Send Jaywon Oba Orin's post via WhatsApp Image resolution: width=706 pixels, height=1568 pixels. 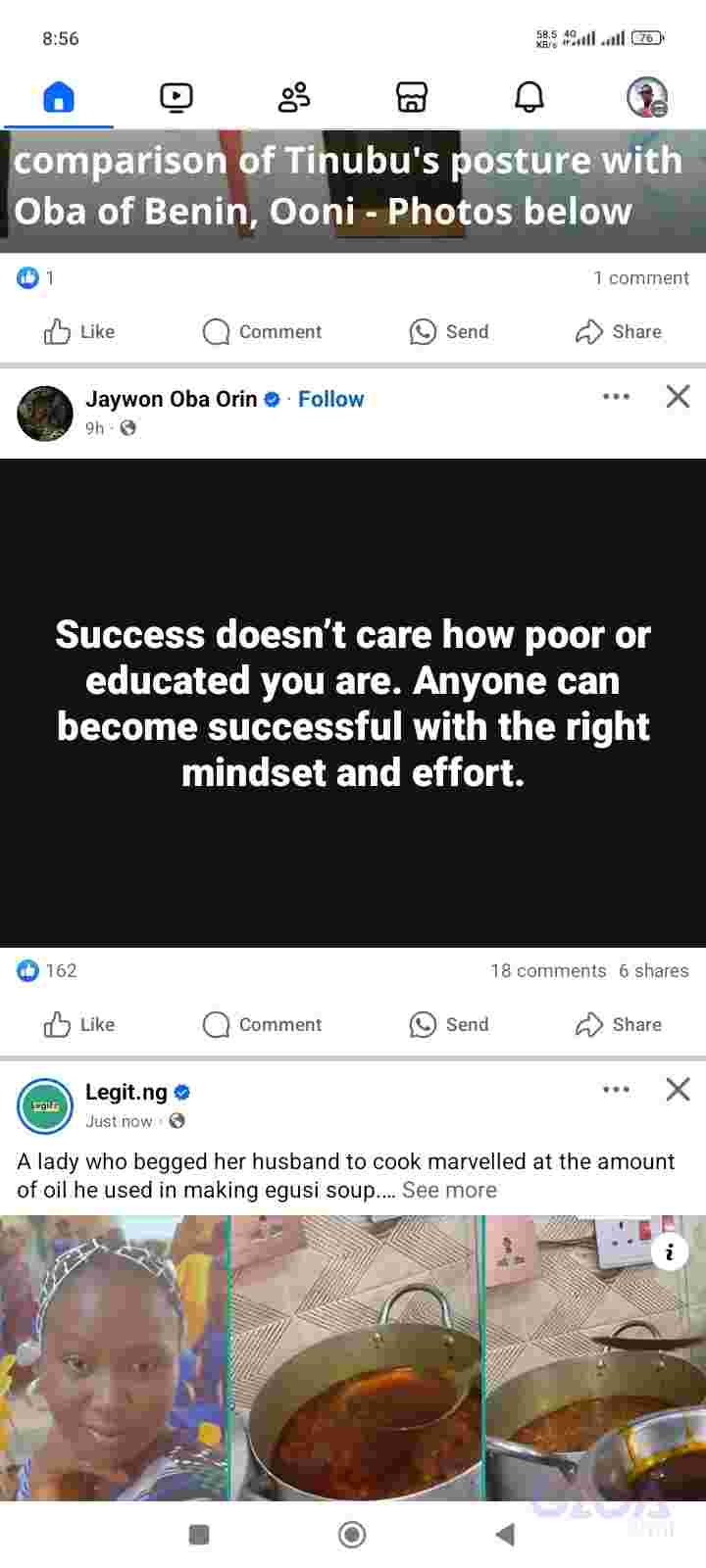click(449, 1024)
